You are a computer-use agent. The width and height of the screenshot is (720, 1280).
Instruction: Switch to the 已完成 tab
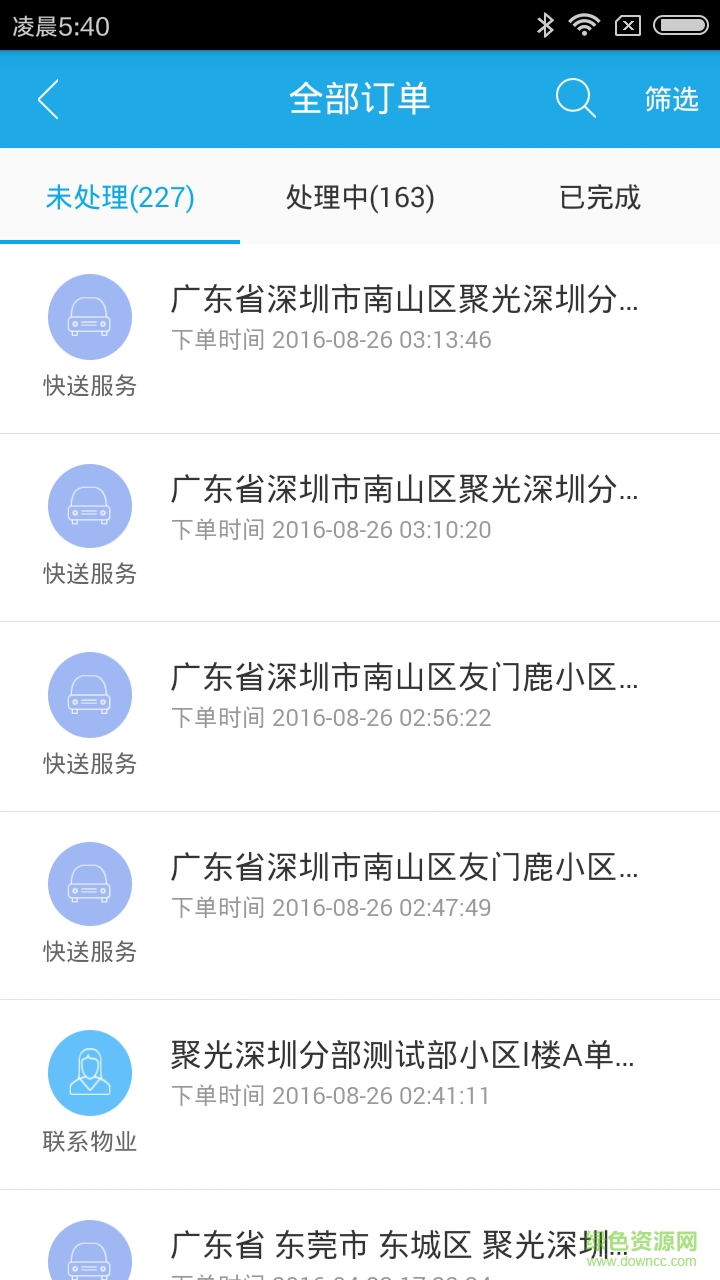click(598, 198)
